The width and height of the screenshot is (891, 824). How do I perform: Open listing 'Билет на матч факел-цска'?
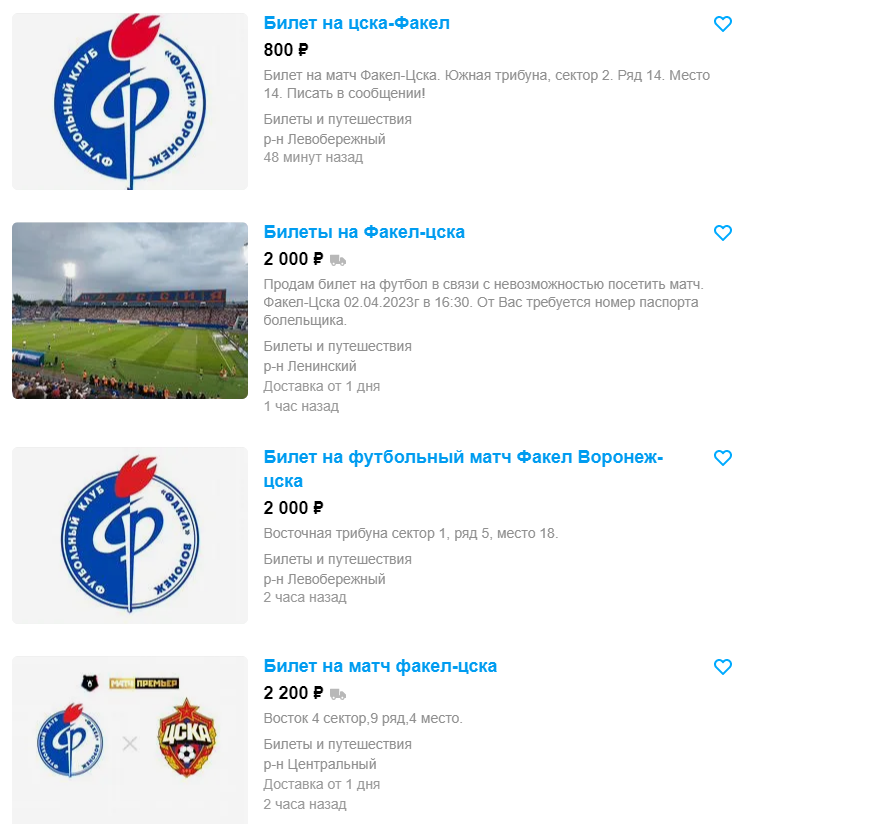pos(380,666)
